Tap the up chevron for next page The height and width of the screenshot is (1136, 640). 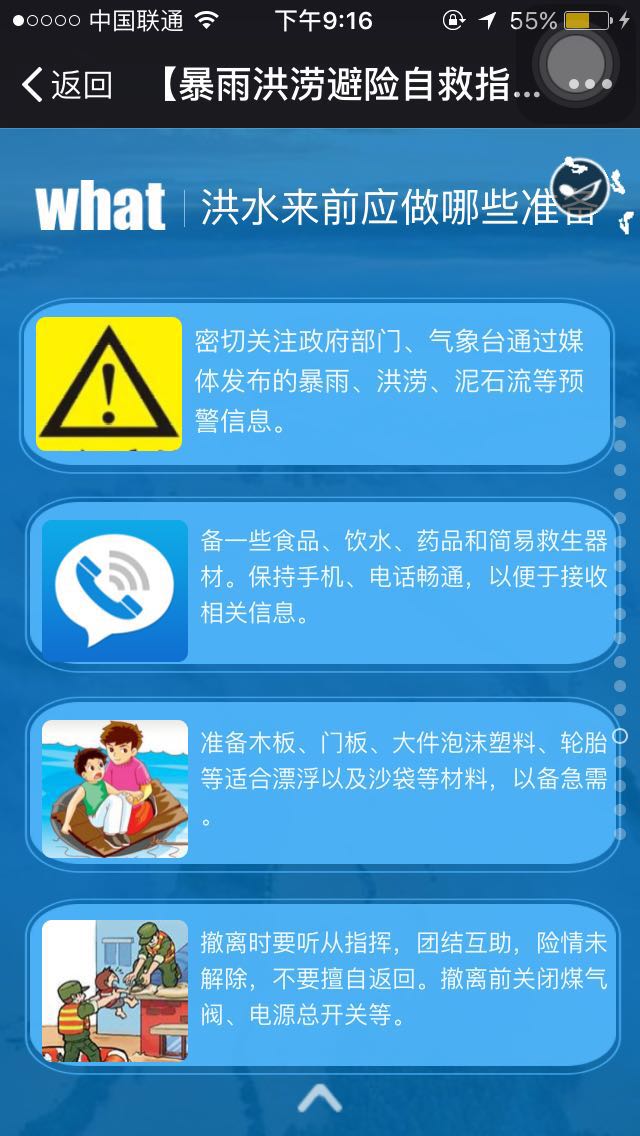coord(320,1100)
